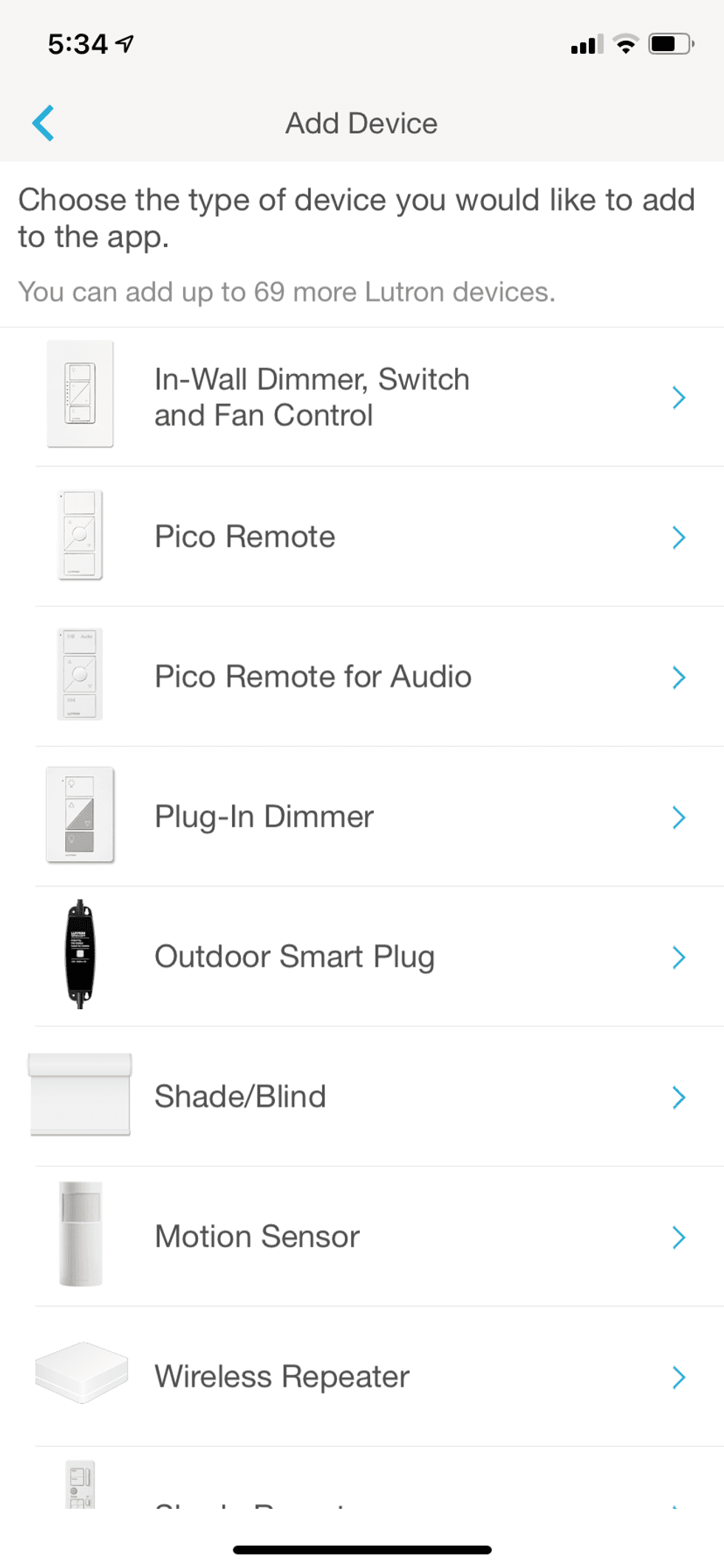Tap the Plug-In Dimmer device icon

pyautogui.click(x=80, y=815)
